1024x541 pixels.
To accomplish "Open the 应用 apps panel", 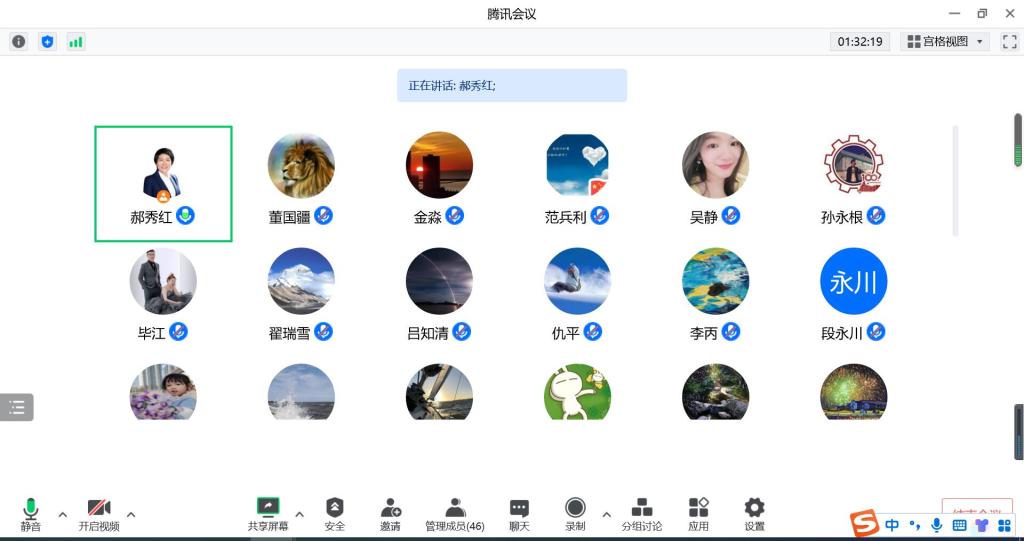I will point(698,514).
